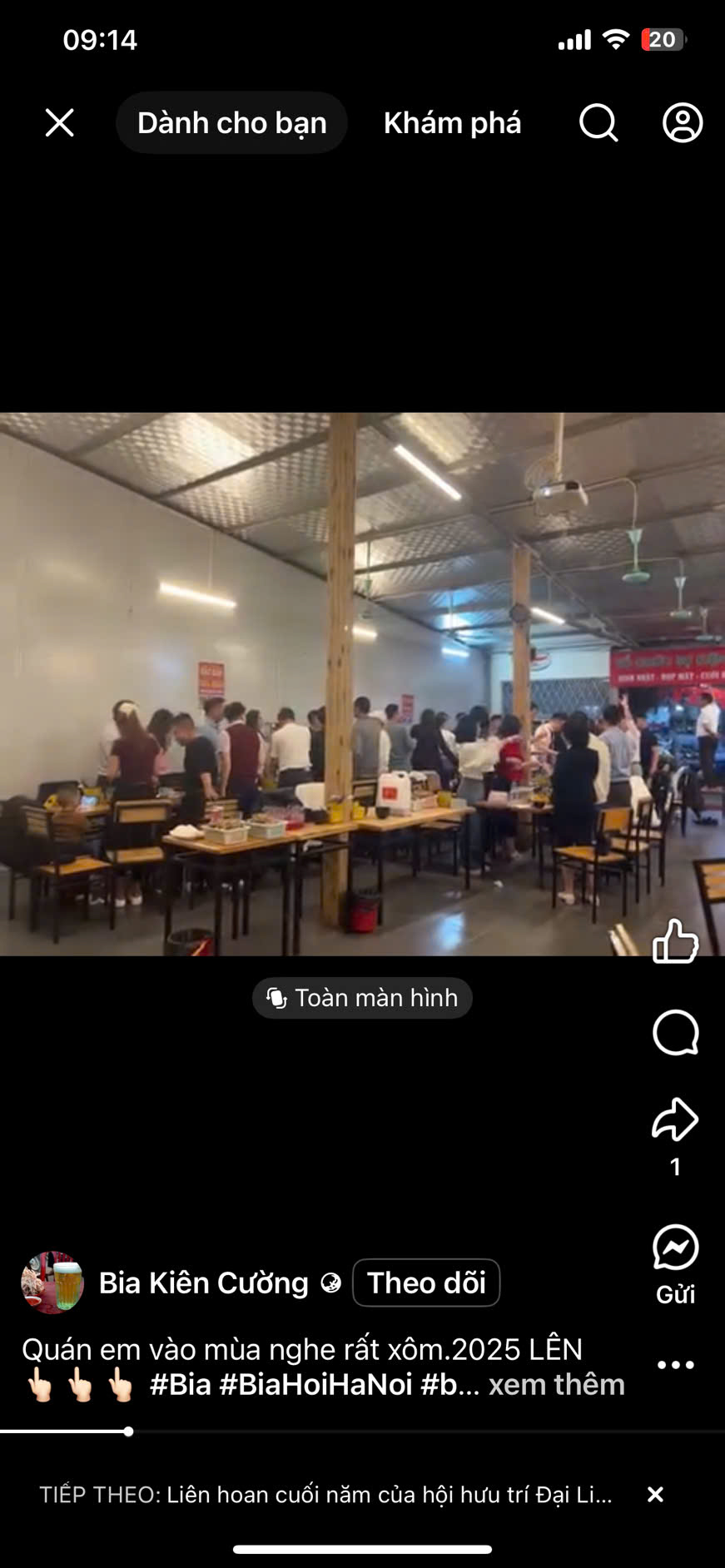The height and width of the screenshot is (1568, 725).
Task: Dismiss the Tiếp theo up-next banner
Action: tap(655, 1495)
